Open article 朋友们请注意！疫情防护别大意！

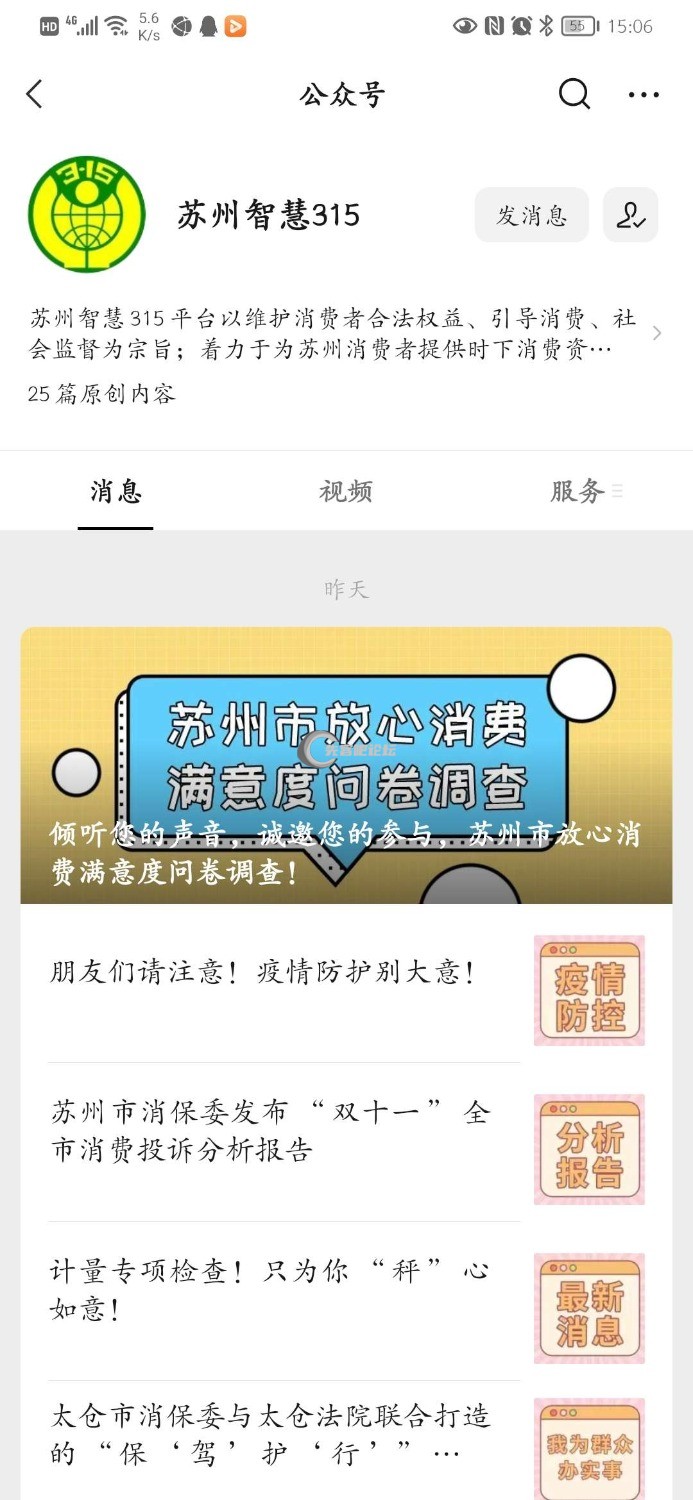pos(264,972)
